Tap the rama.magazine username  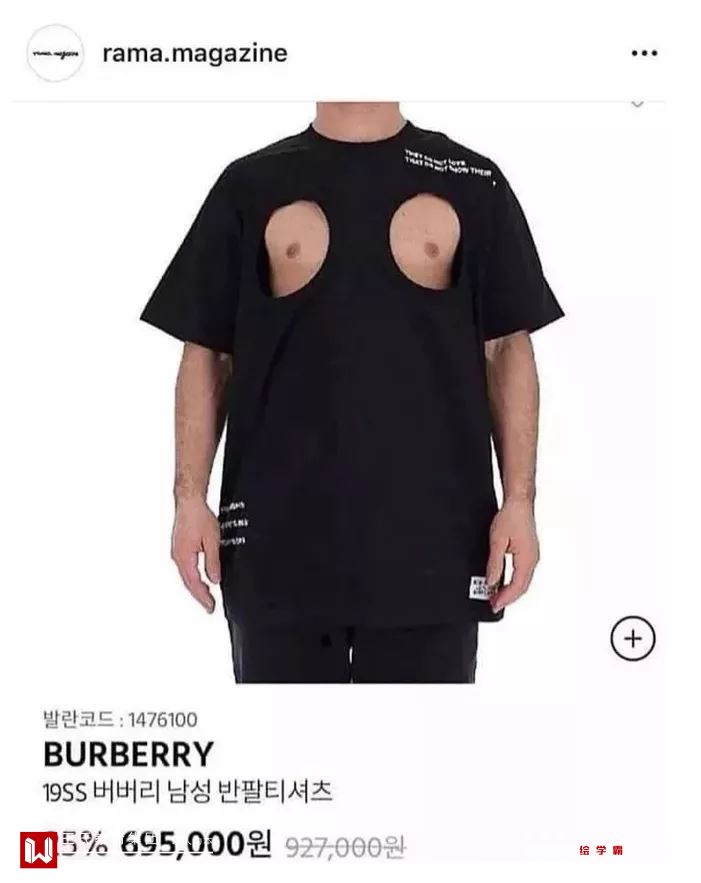194,53
